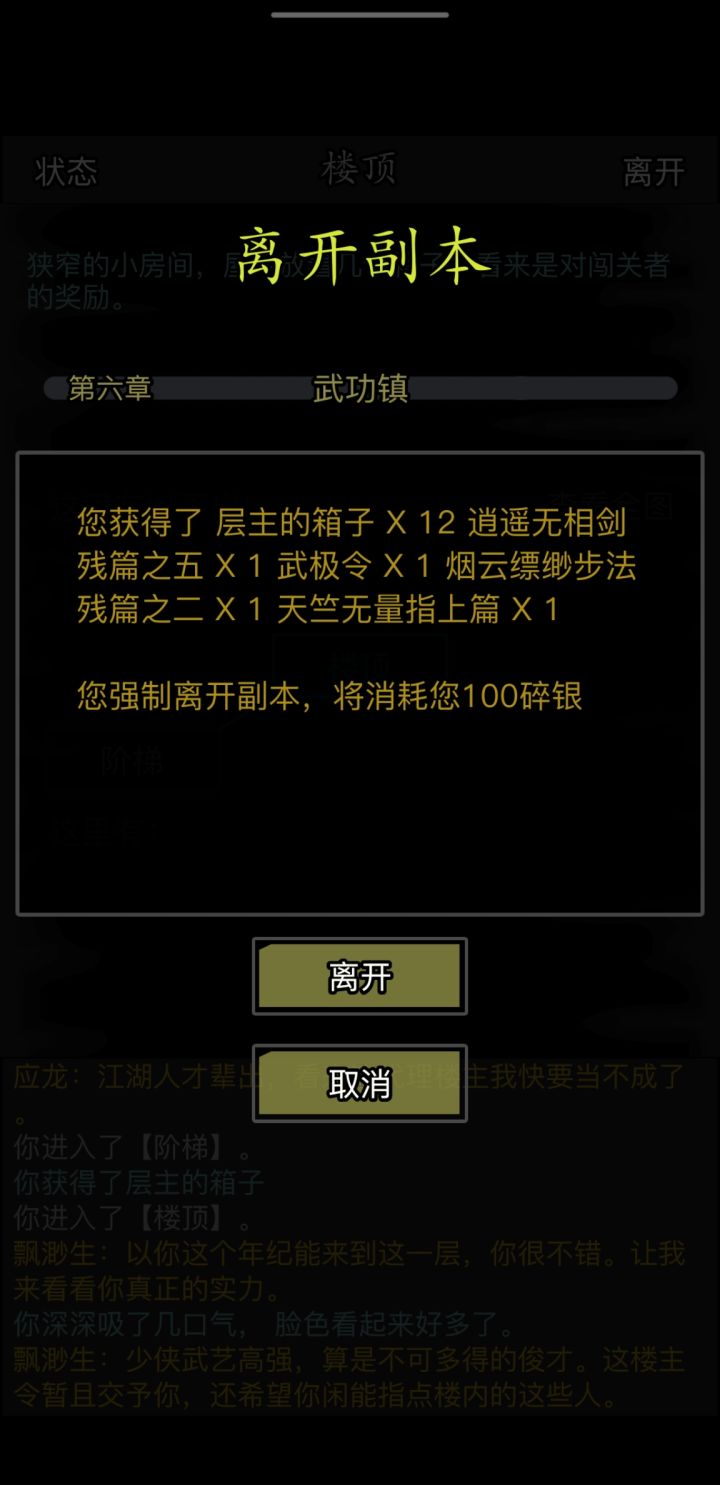
Task: Click the 楼顶 location title
Action: tap(358, 170)
